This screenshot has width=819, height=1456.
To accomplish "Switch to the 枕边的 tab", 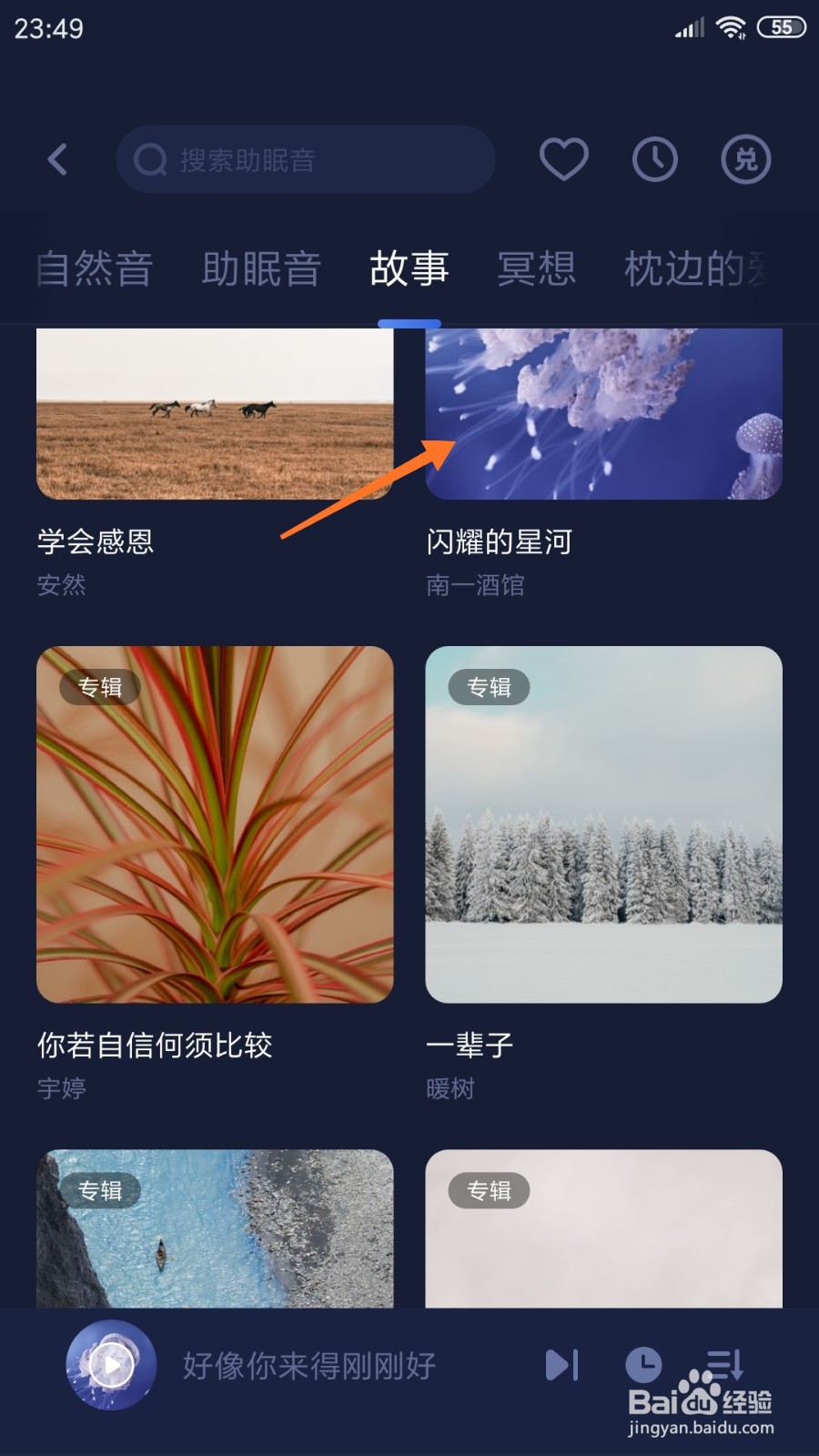I will 697,268.
